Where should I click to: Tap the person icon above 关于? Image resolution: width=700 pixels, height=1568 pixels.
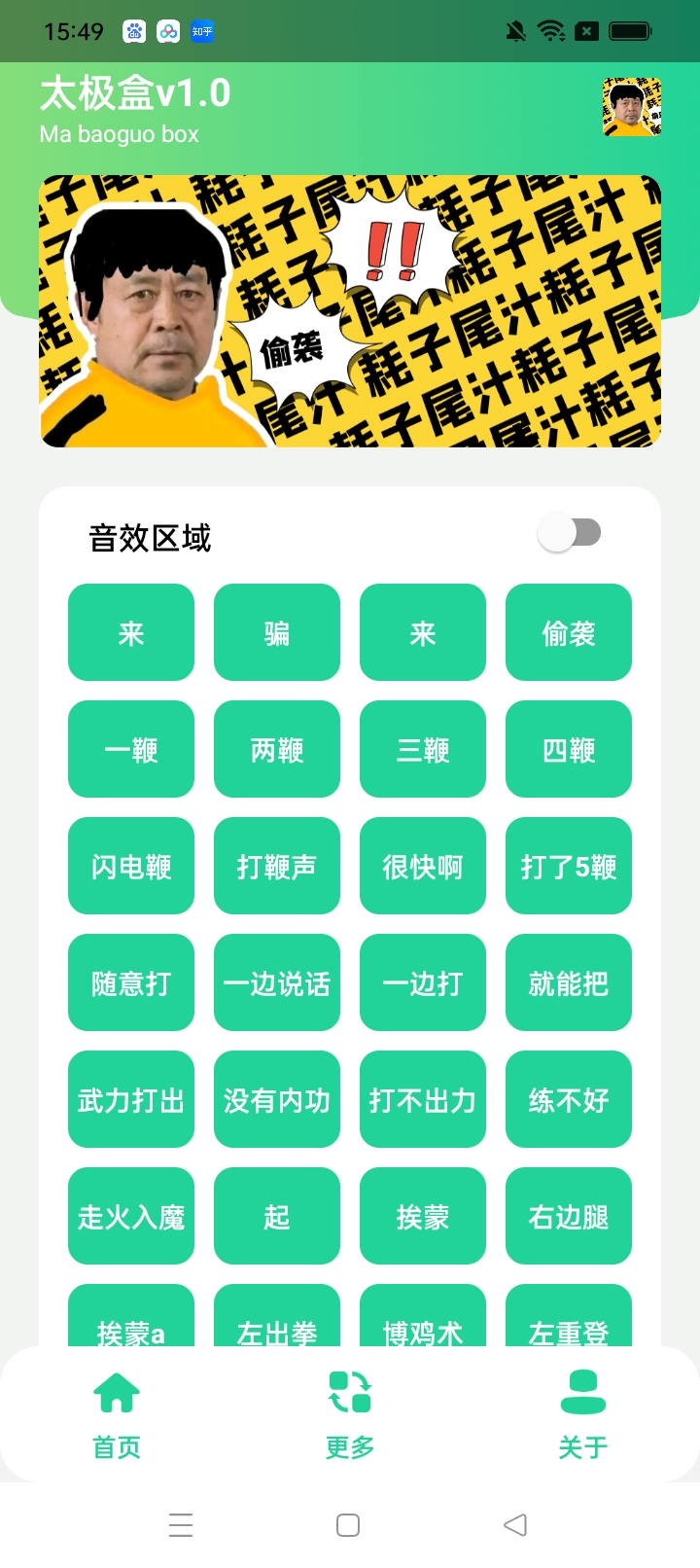pyautogui.click(x=582, y=1390)
